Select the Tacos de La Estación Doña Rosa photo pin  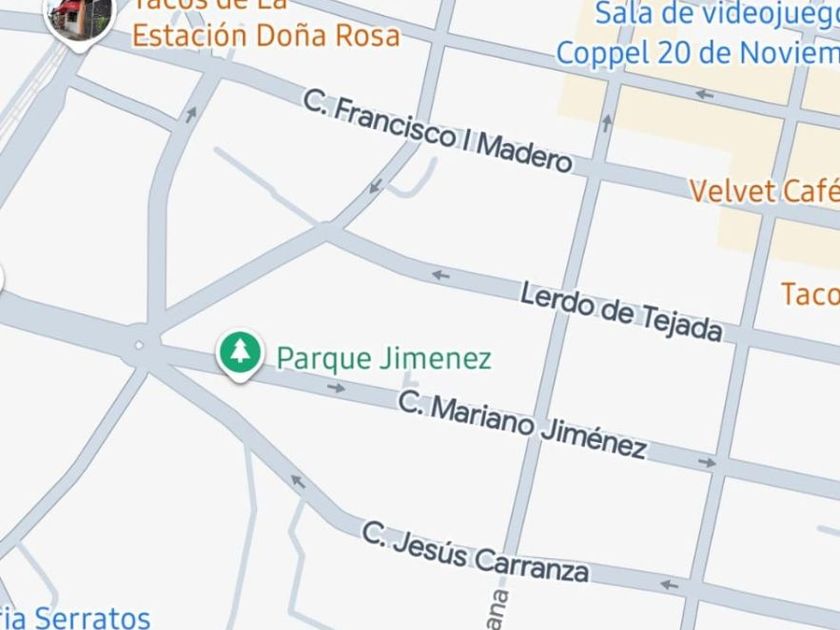(80, 18)
